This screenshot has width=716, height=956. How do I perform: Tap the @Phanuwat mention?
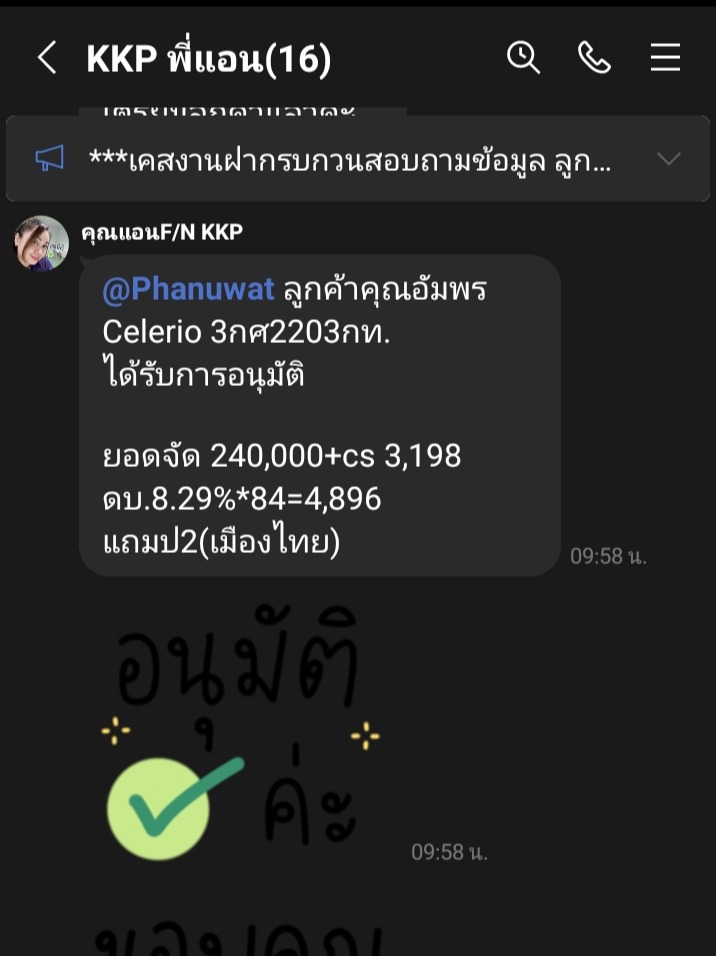[x=188, y=290]
